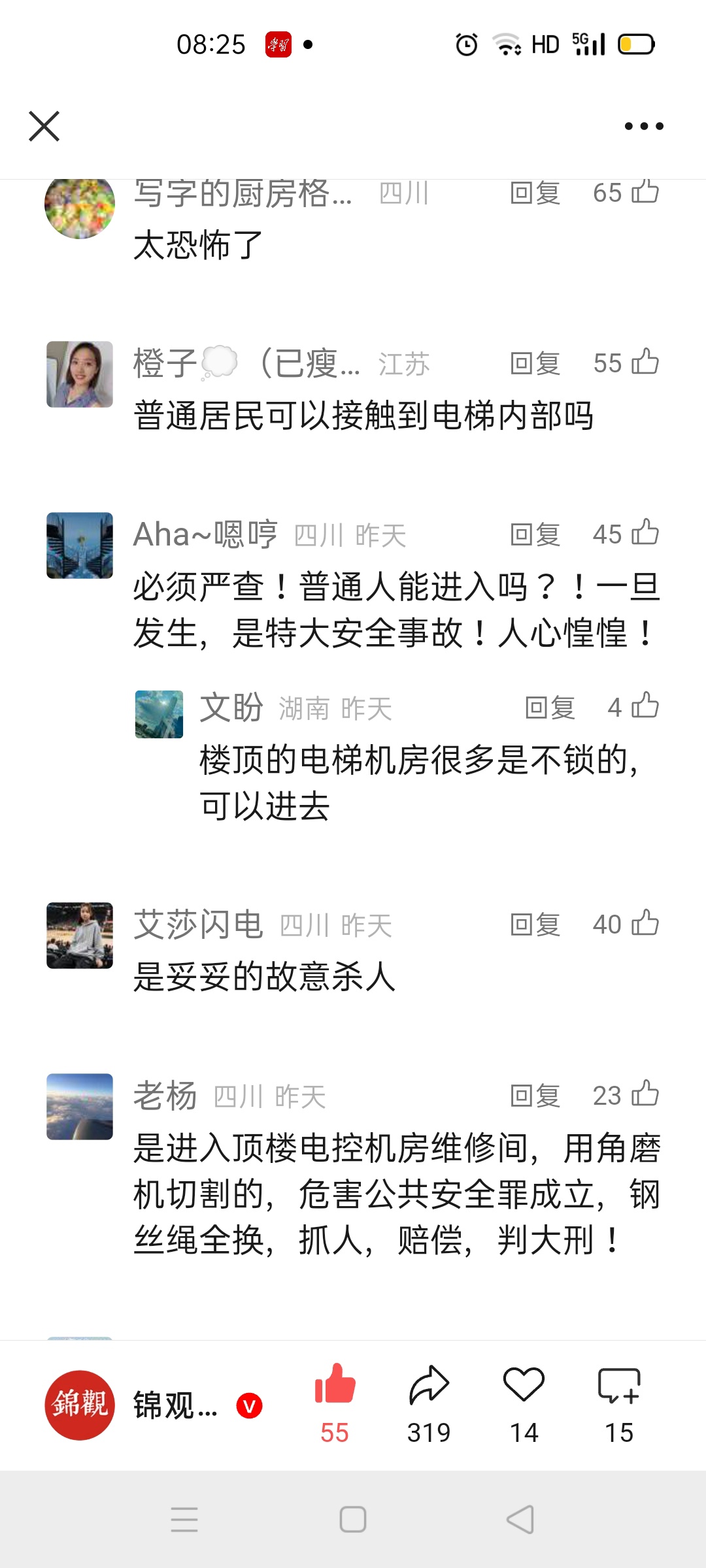Image resolution: width=706 pixels, height=1568 pixels.
Task: Toggle the red thumbs-up on the post
Action: [x=335, y=1385]
